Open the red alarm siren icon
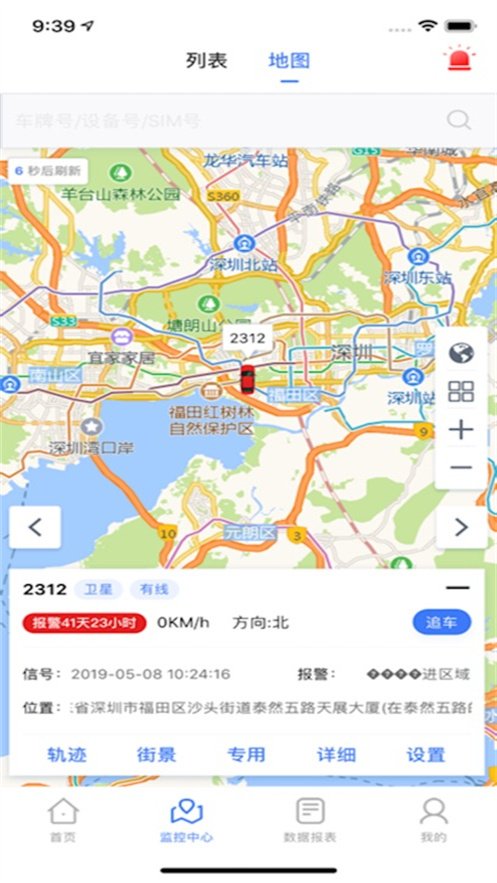This screenshot has width=497, height=883. pyautogui.click(x=460, y=57)
